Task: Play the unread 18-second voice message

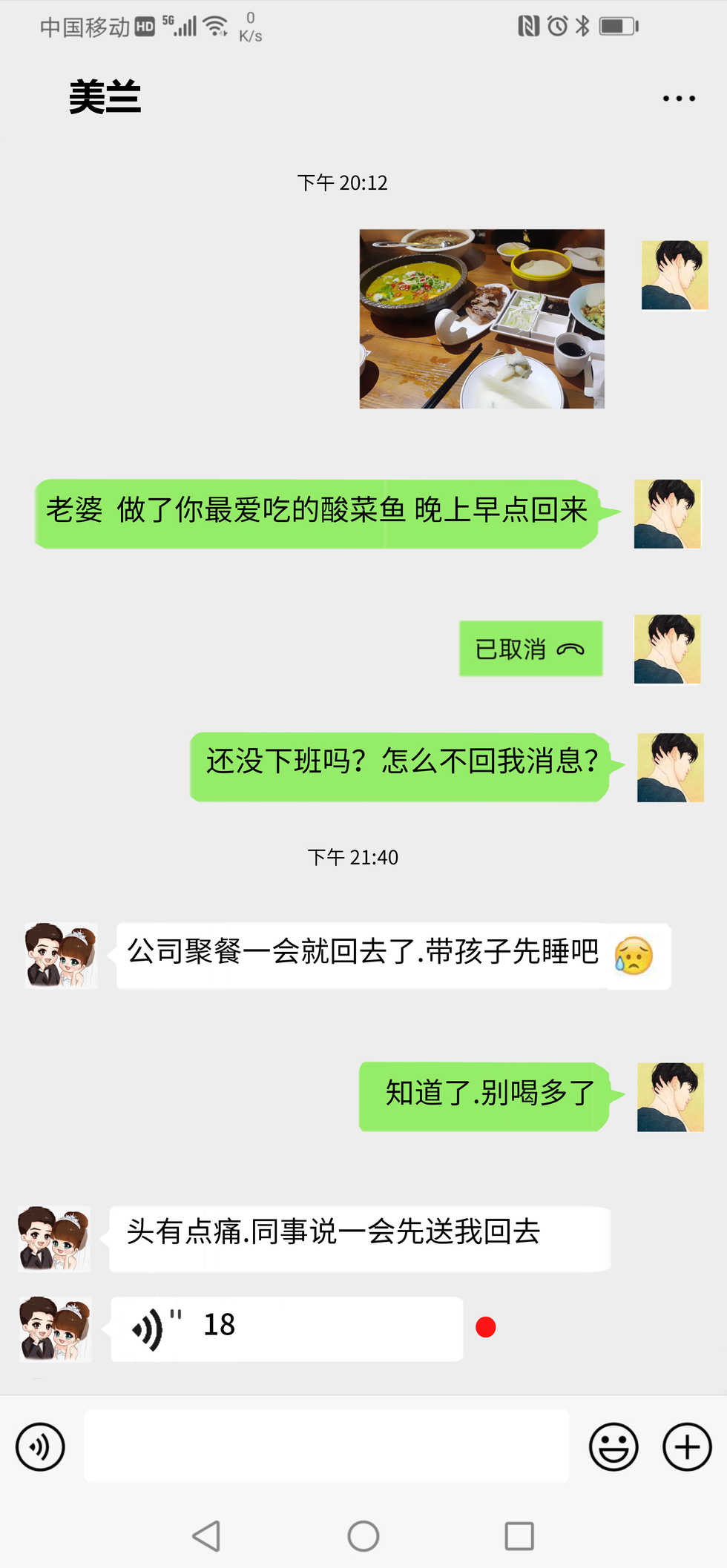Action: [x=286, y=1328]
